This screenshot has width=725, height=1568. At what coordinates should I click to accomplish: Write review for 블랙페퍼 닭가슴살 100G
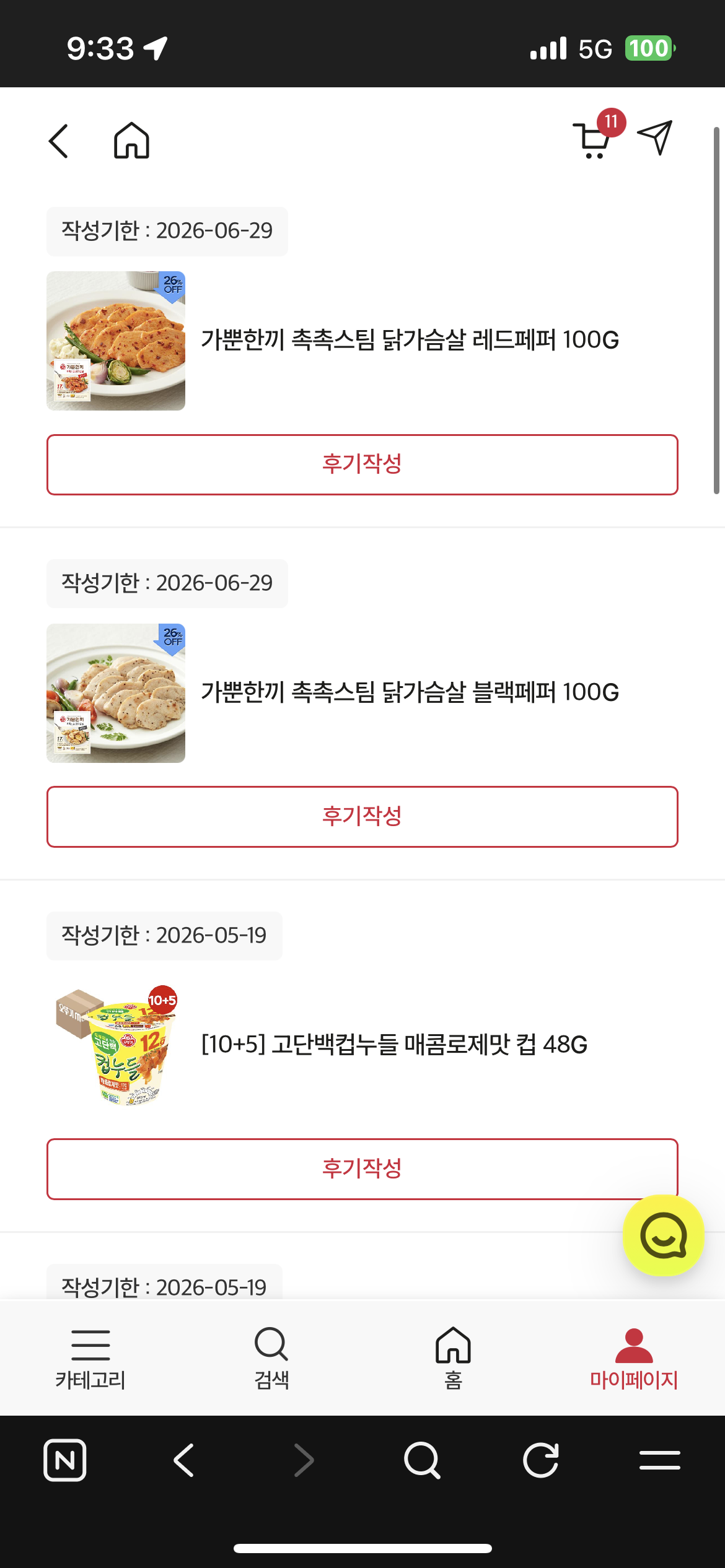pyautogui.click(x=362, y=816)
